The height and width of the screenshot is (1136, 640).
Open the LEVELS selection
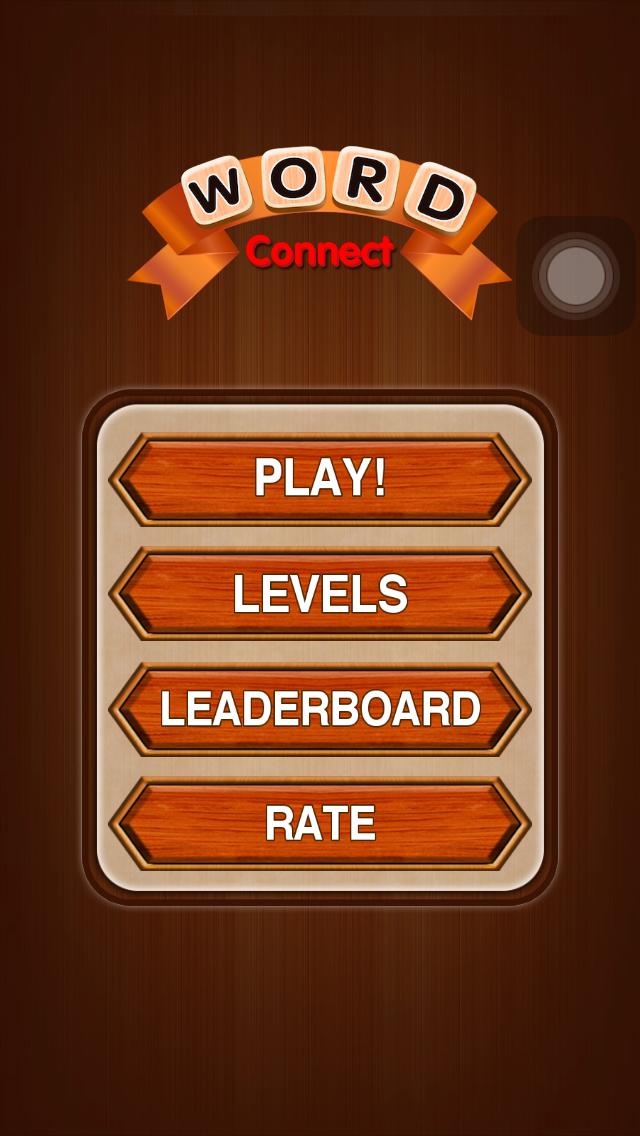(x=320, y=594)
